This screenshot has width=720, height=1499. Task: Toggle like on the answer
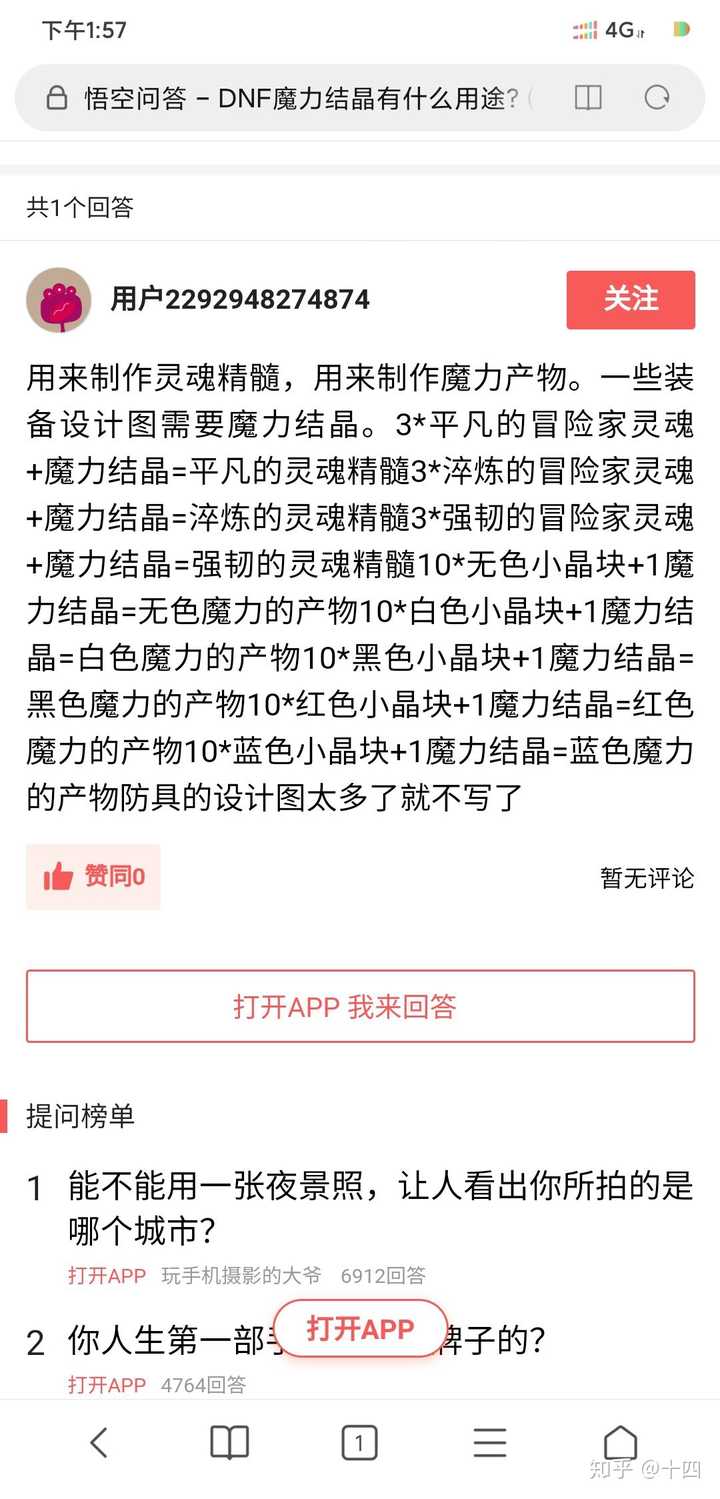point(92,876)
